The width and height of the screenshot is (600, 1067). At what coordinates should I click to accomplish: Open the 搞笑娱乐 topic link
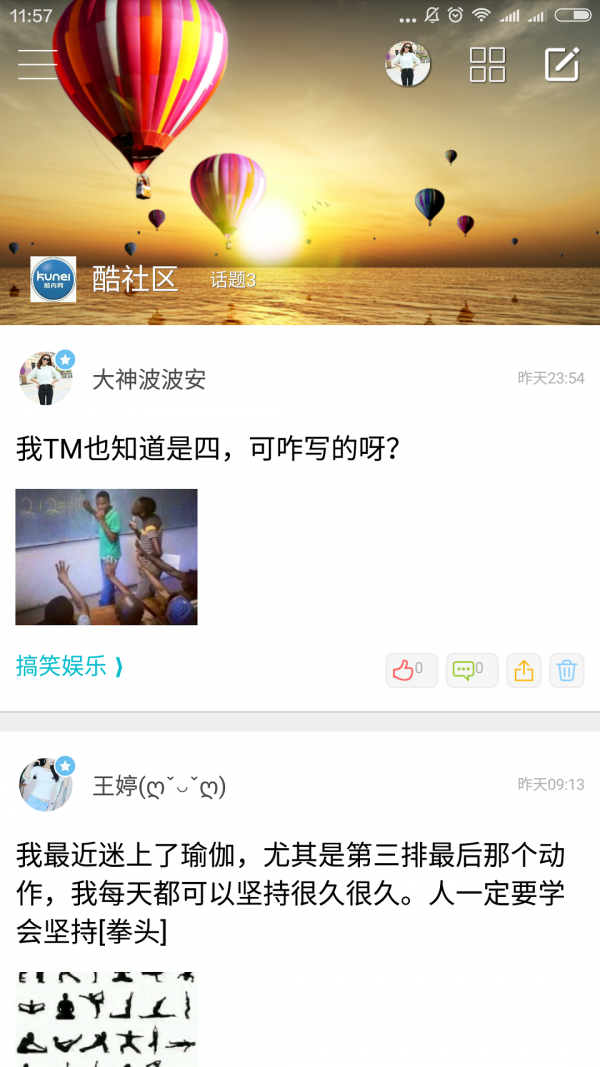[x=70, y=666]
